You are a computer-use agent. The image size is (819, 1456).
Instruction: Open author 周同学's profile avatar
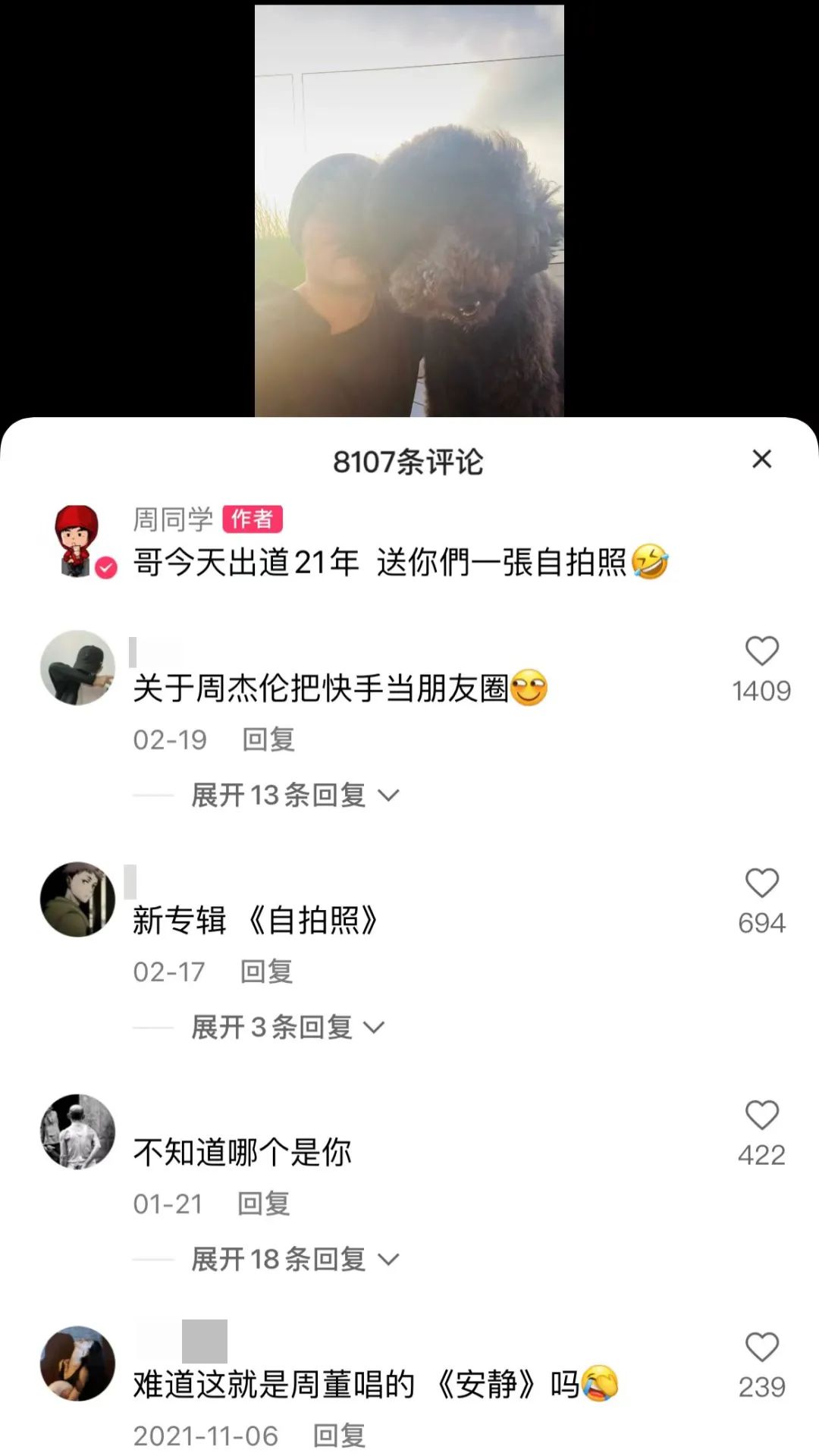[x=77, y=541]
